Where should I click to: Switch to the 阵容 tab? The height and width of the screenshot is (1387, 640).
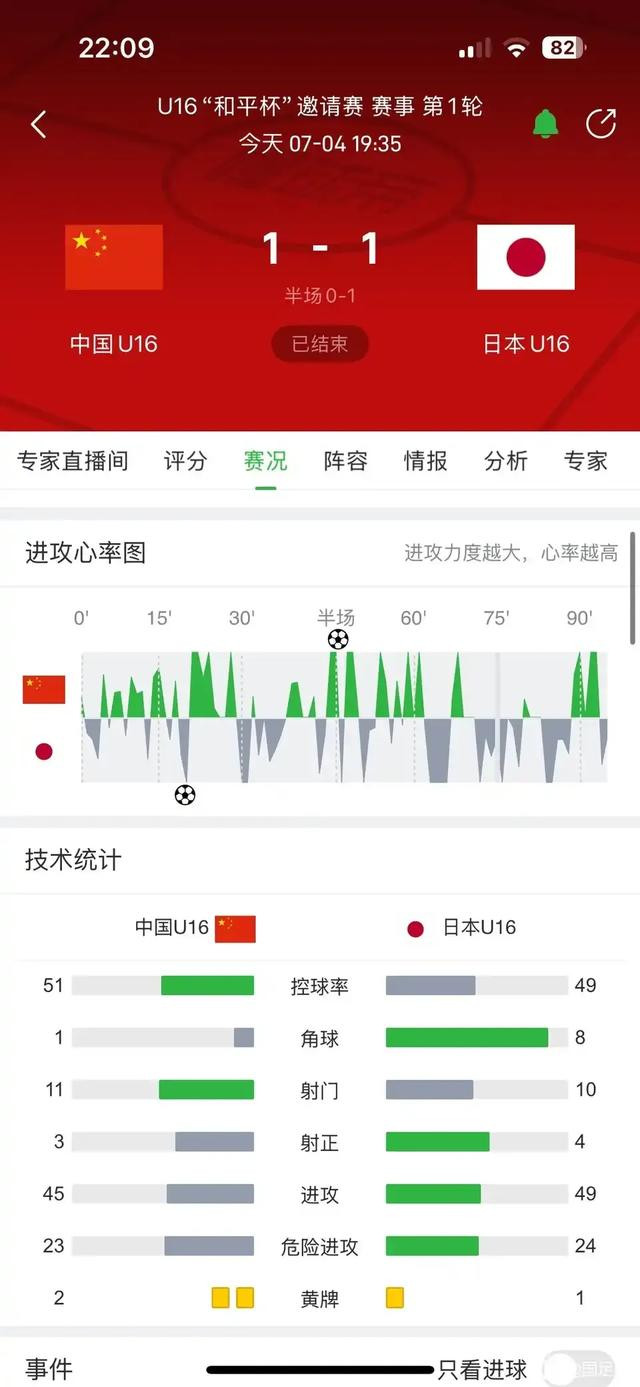pyautogui.click(x=346, y=461)
